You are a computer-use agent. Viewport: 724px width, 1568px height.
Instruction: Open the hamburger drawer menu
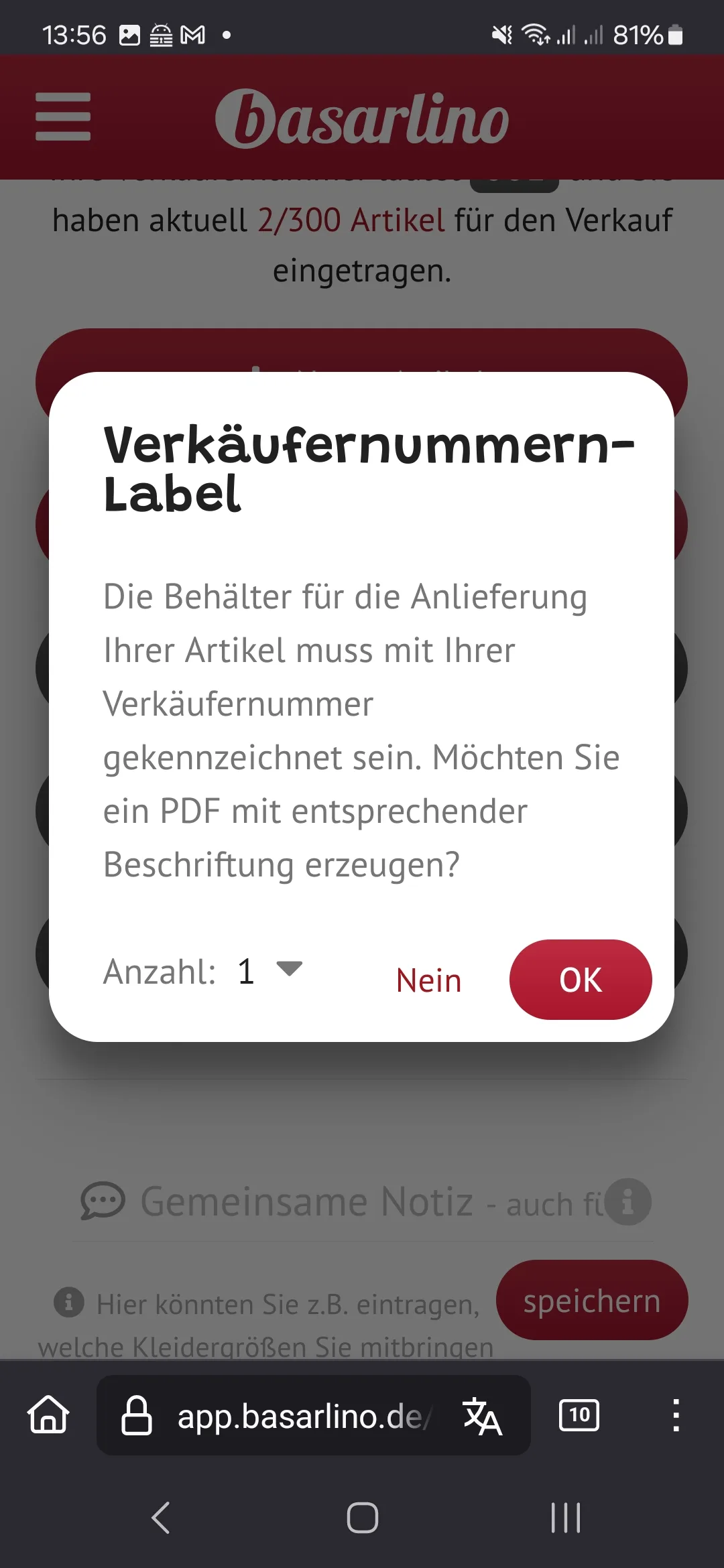point(63,117)
